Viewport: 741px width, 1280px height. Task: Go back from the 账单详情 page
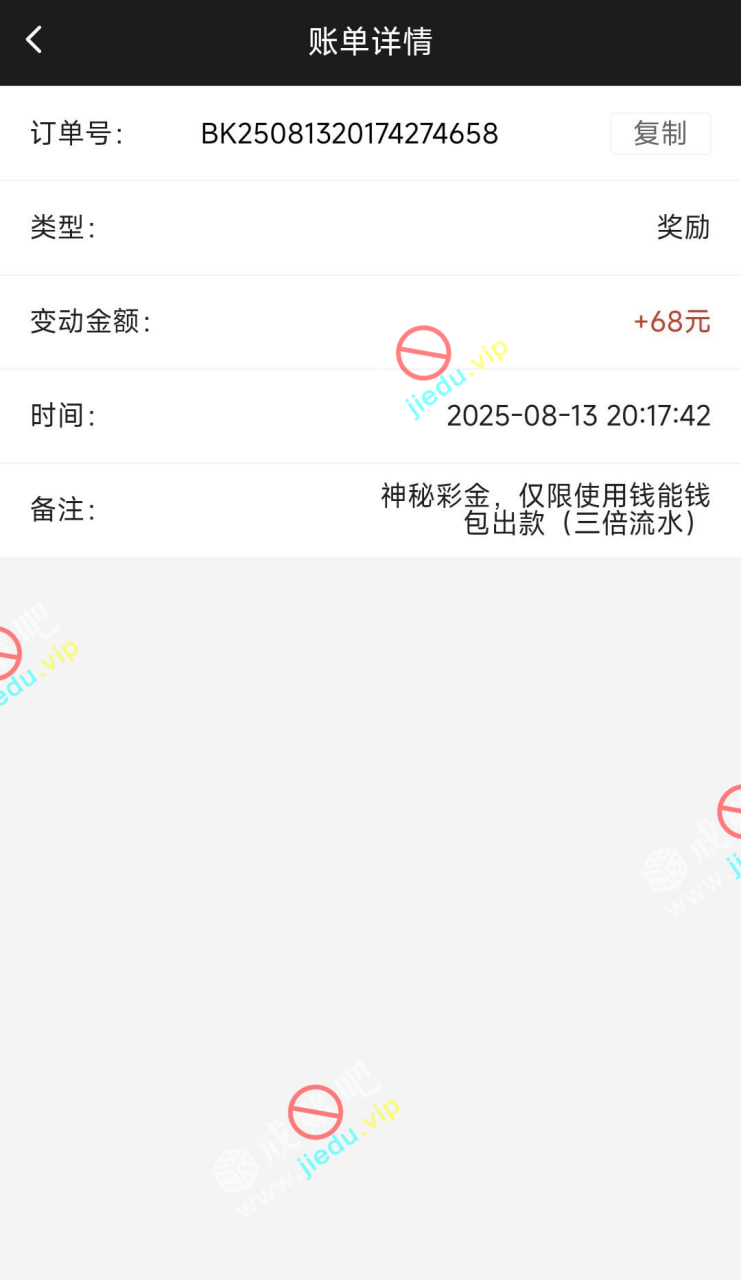point(34,40)
